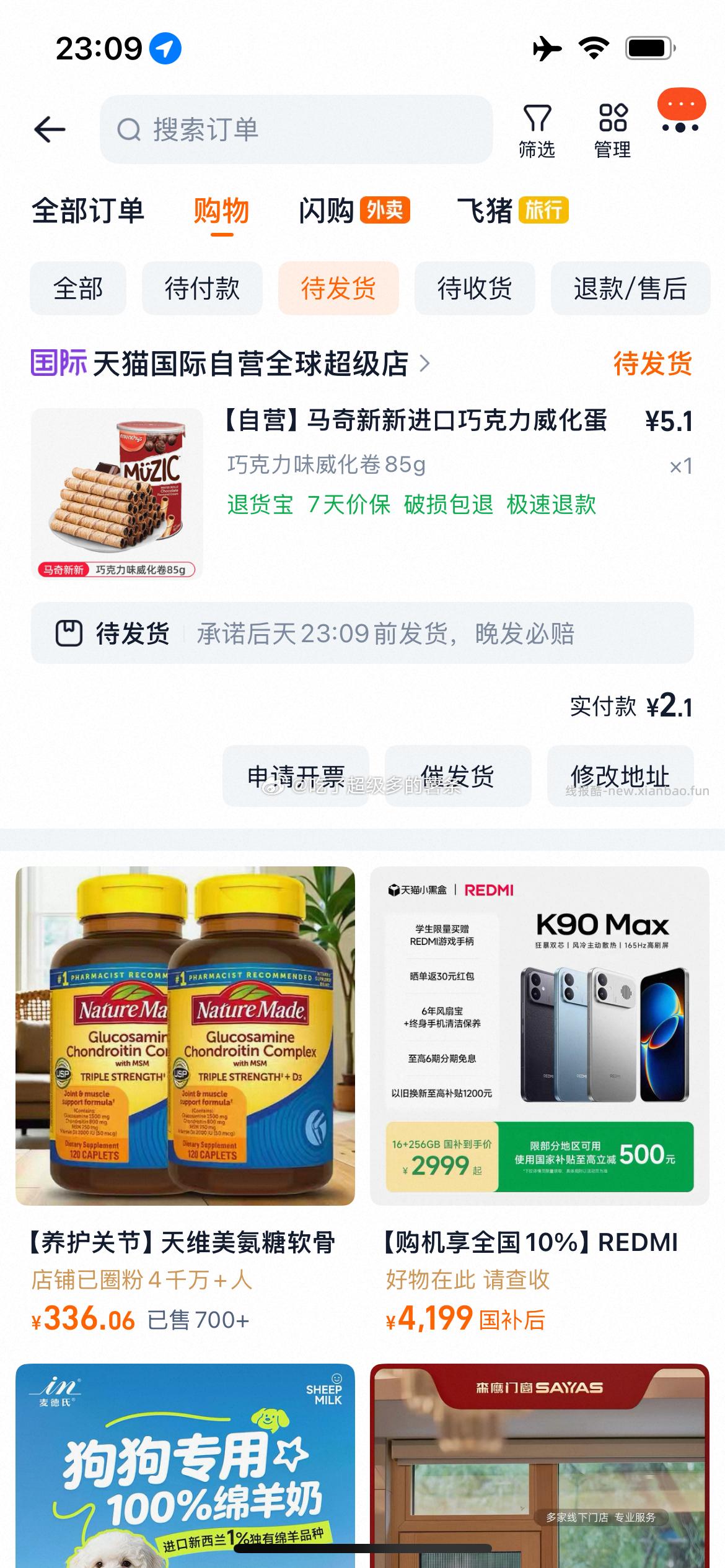Enable the 待收货 order filter
The height and width of the screenshot is (1568, 725).
[x=474, y=289]
